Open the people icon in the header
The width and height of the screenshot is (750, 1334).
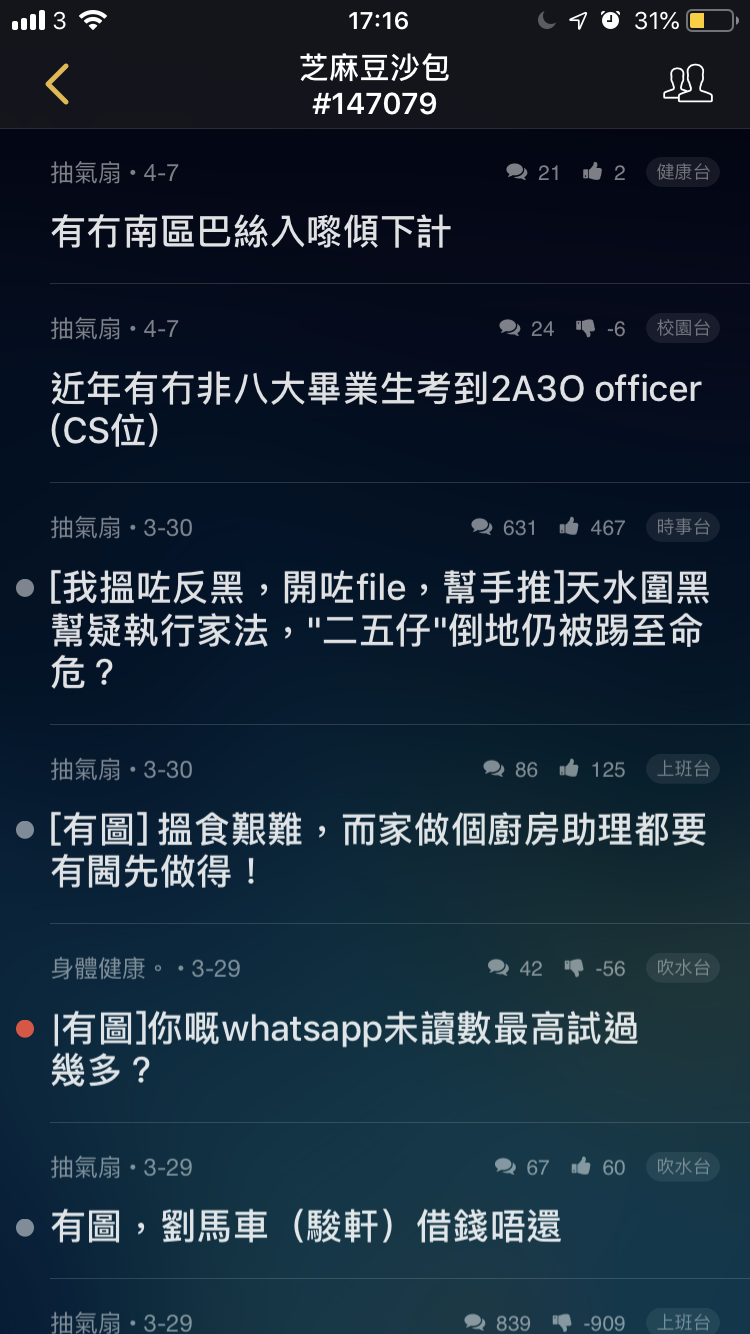[x=688, y=84]
